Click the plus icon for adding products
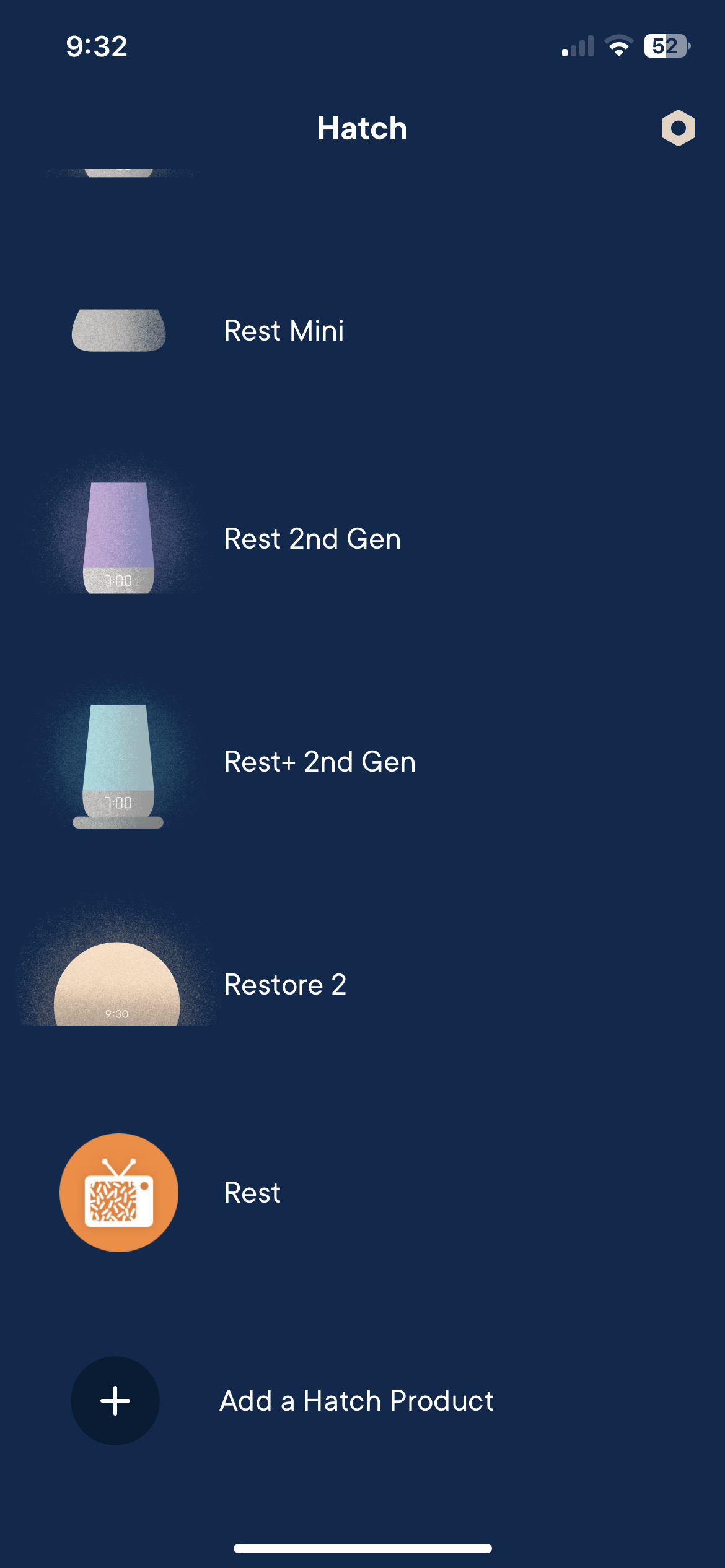The image size is (725, 1568). click(x=115, y=1401)
